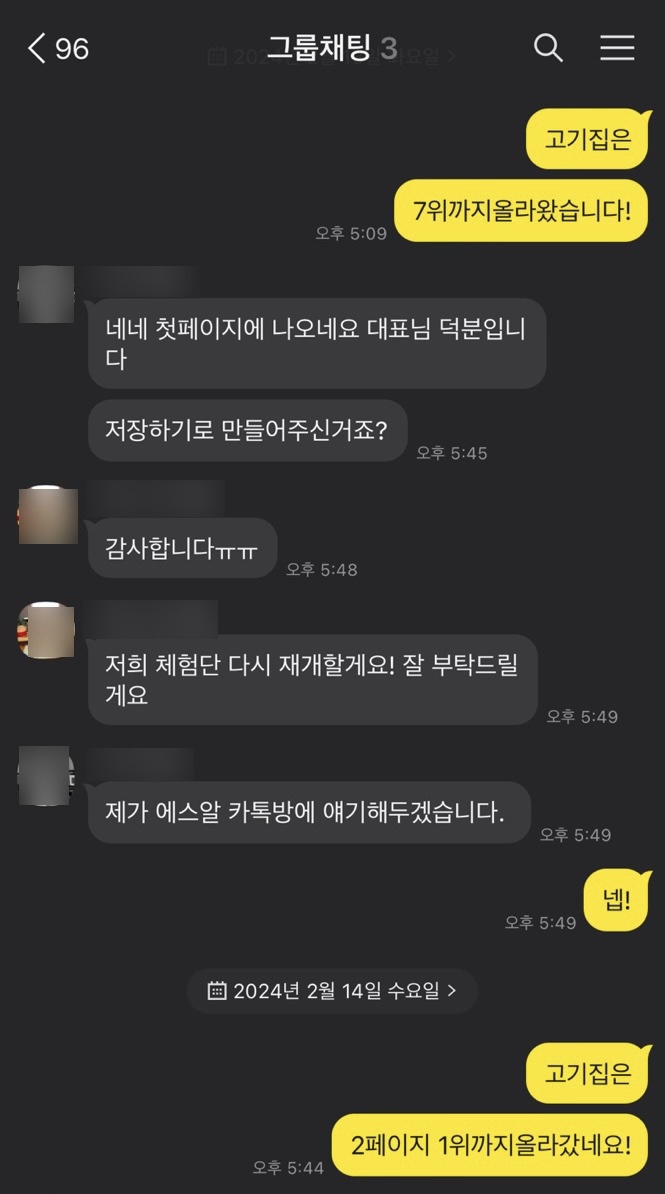The width and height of the screenshot is (665, 1194).
Task: Open the 2024년 2월 14일 date chip
Action: click(332, 991)
